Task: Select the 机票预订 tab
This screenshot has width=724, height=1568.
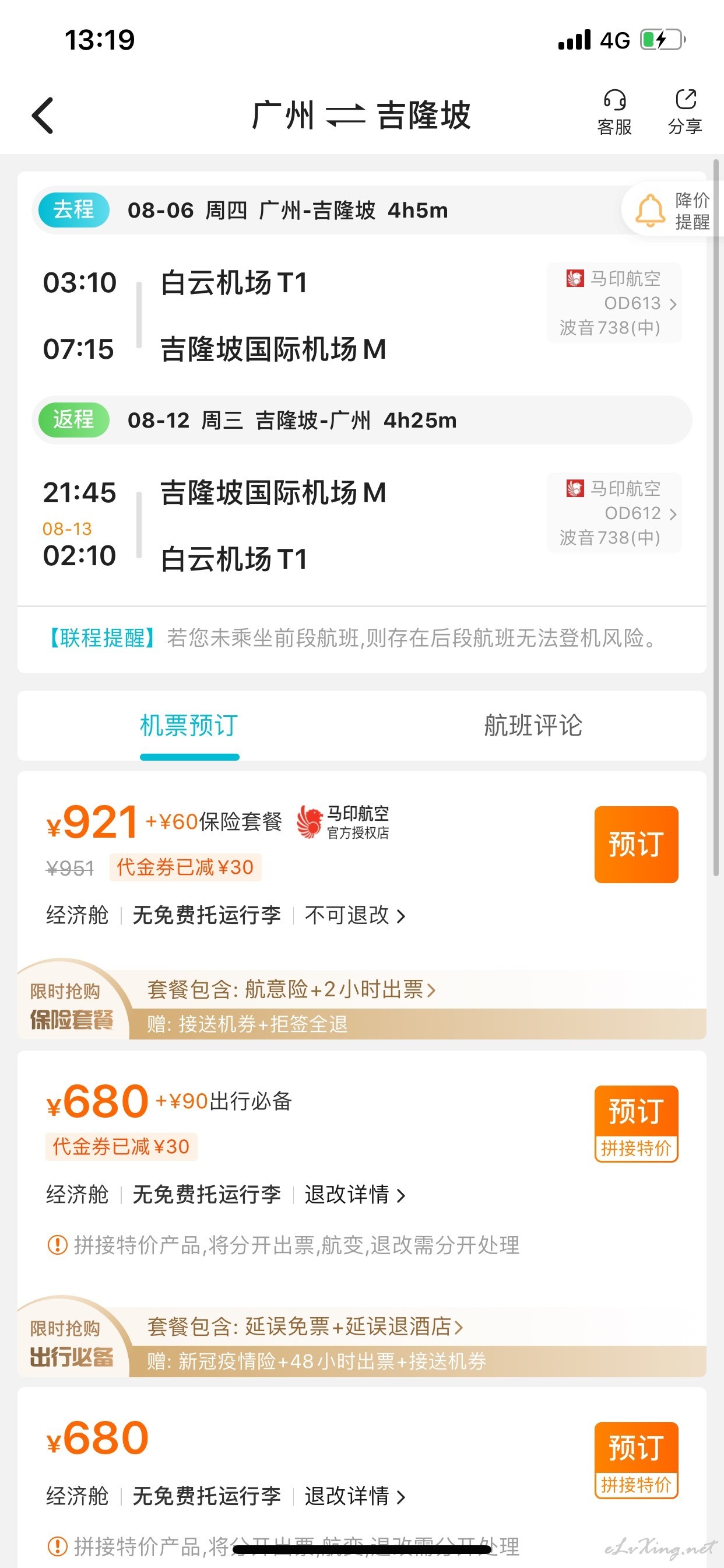Action: click(189, 726)
